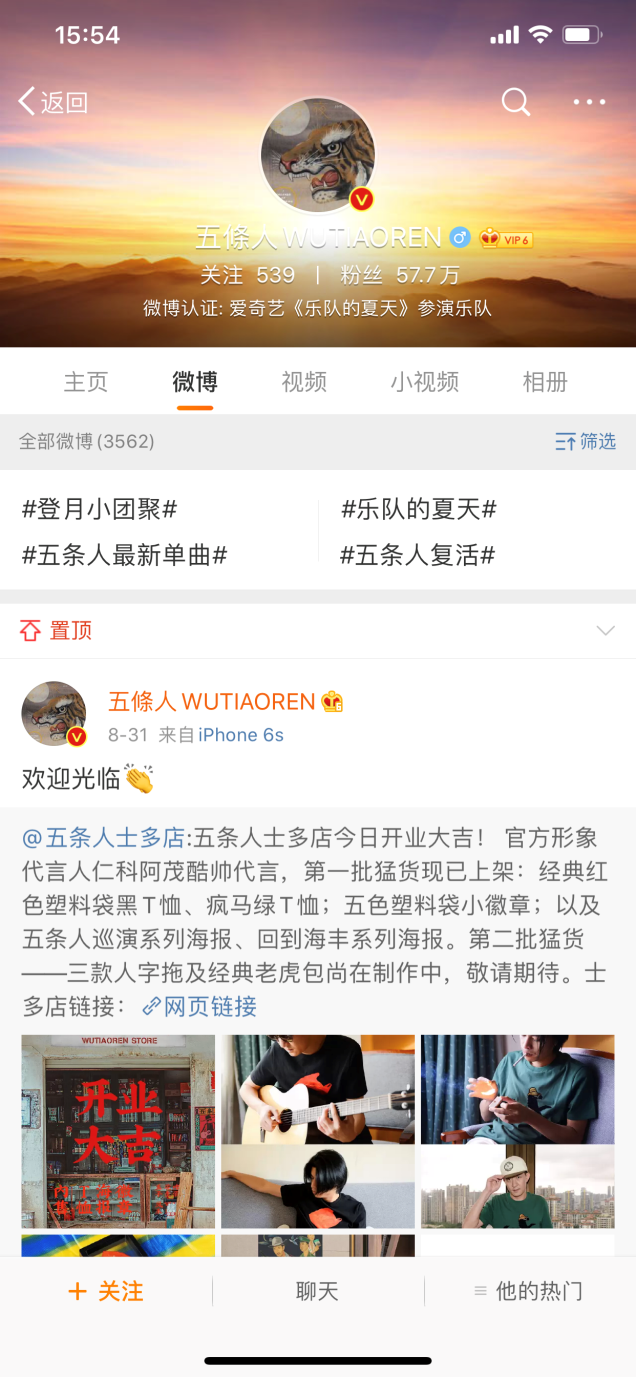View the 开业大吉 poster image
This screenshot has width=636, height=1377.
tap(118, 1131)
